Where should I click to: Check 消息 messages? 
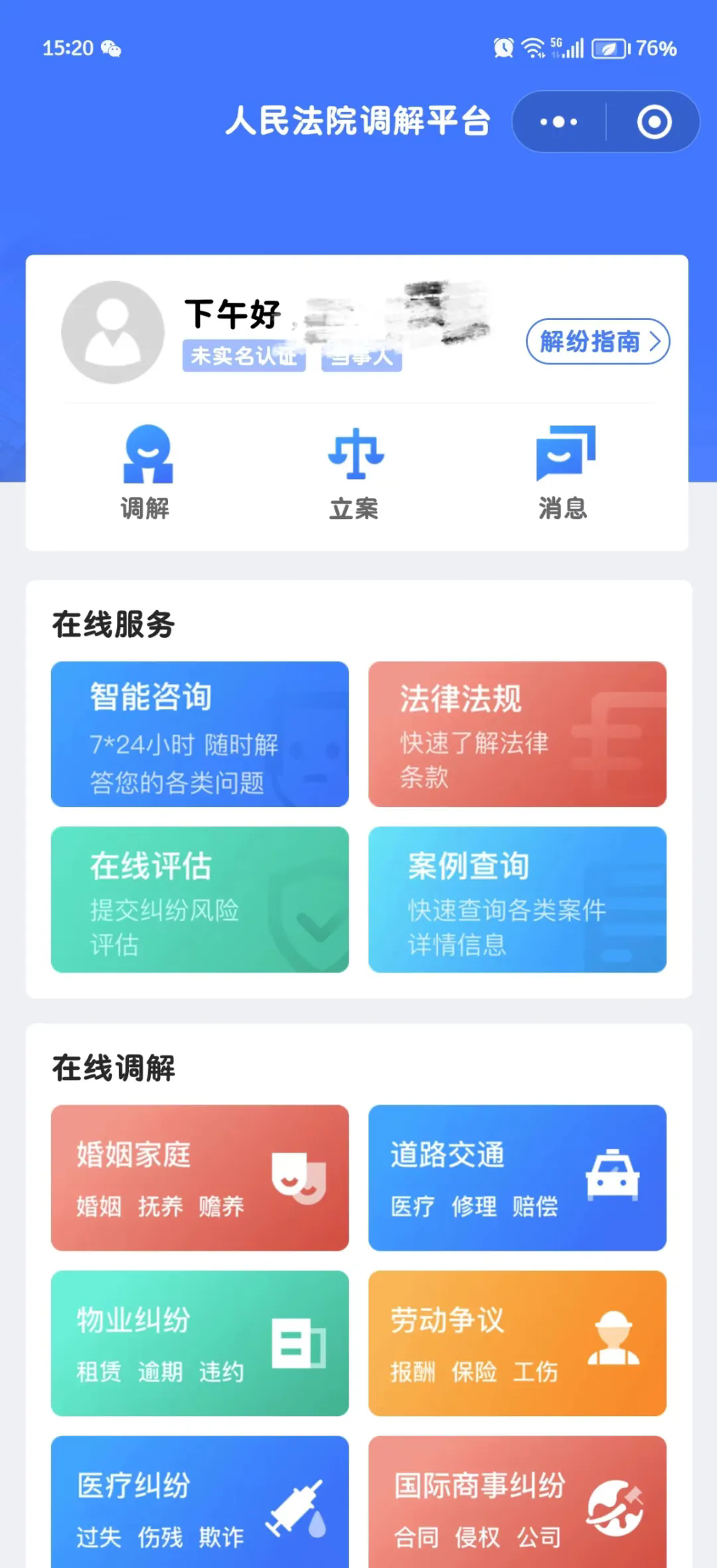pos(564,472)
